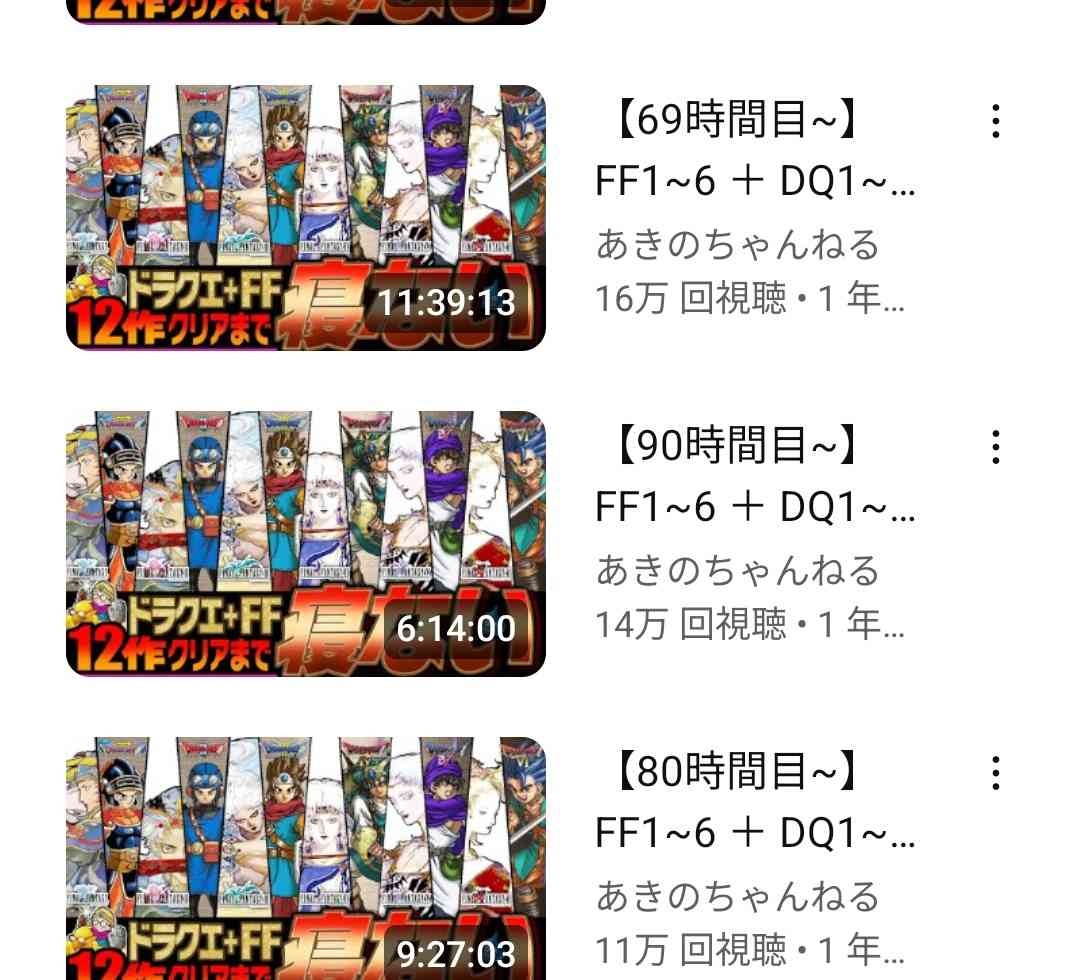Viewport: 1080px width, 980px height.
Task: Open the 【90時間目~】 video title
Action: (x=755, y=478)
